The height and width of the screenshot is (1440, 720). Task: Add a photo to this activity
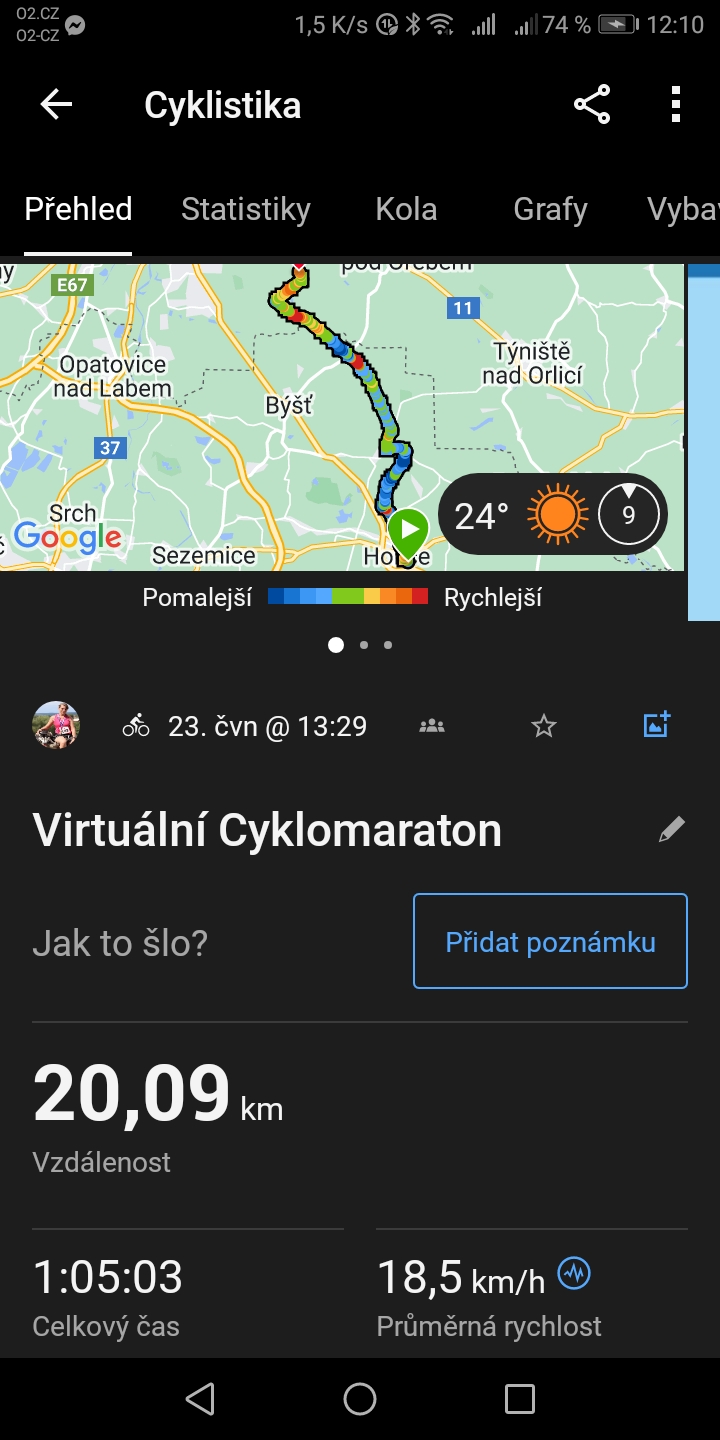click(x=656, y=725)
